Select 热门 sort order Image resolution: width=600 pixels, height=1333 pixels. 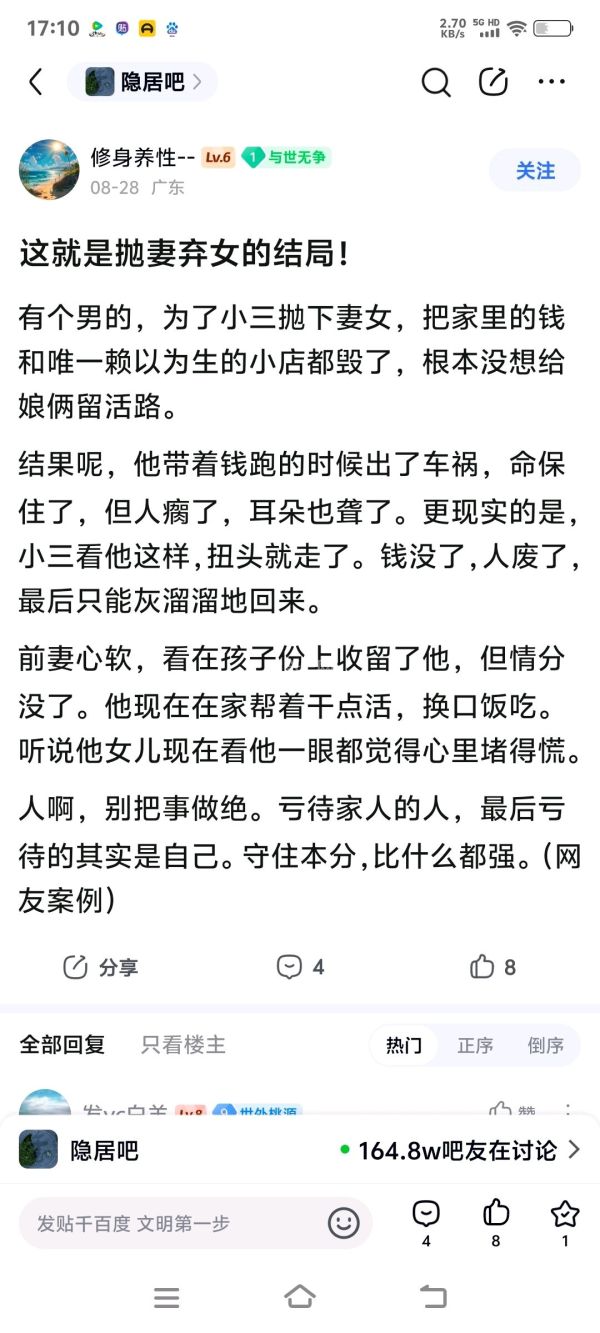click(404, 1045)
